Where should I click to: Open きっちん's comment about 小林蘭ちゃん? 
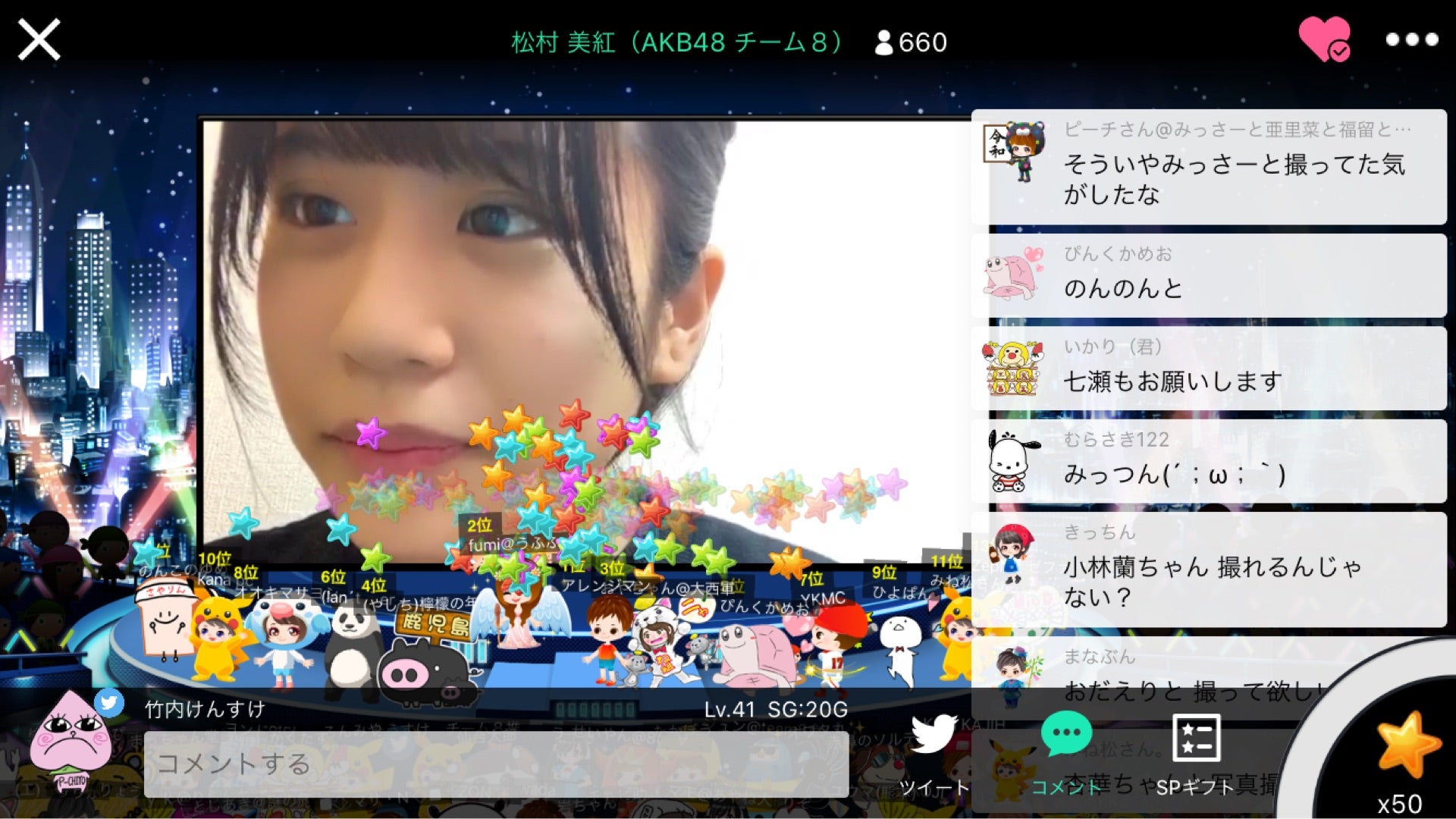point(1209,569)
